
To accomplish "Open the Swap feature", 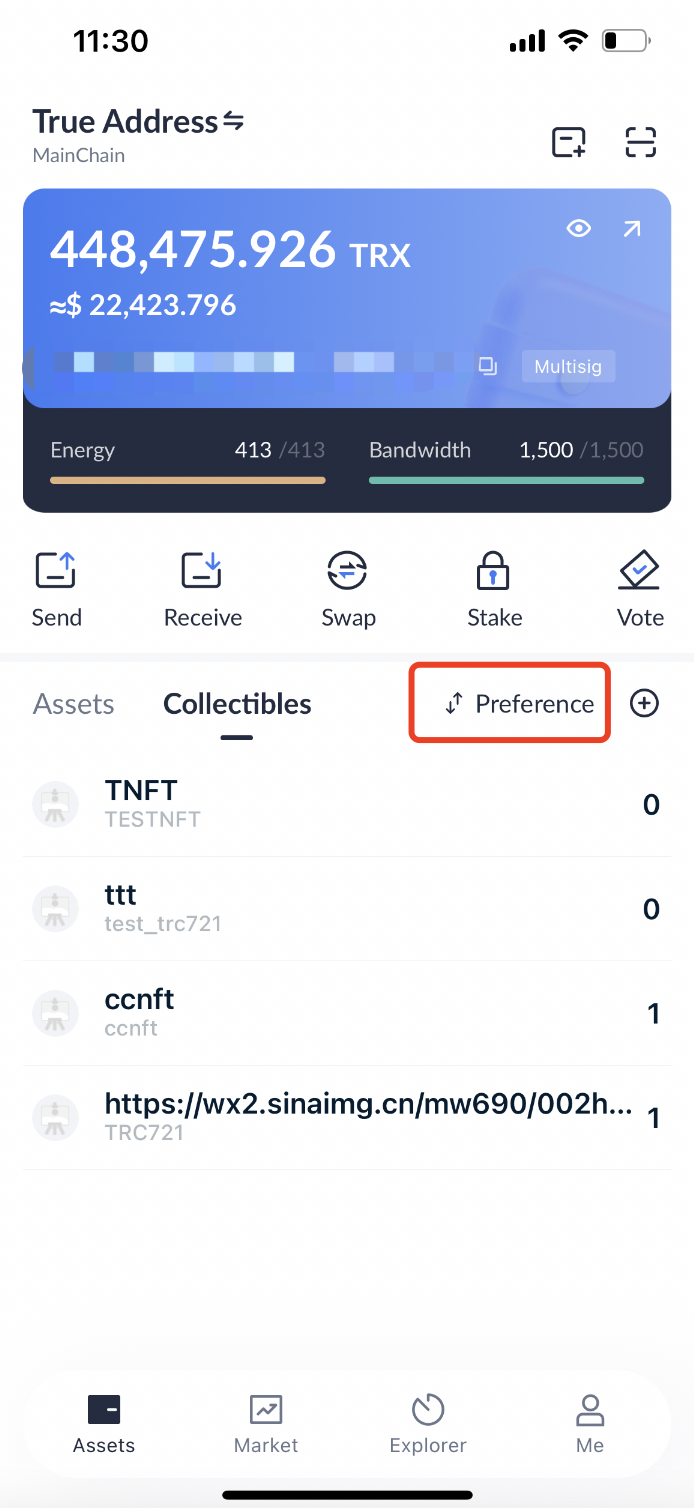I will 348,590.
